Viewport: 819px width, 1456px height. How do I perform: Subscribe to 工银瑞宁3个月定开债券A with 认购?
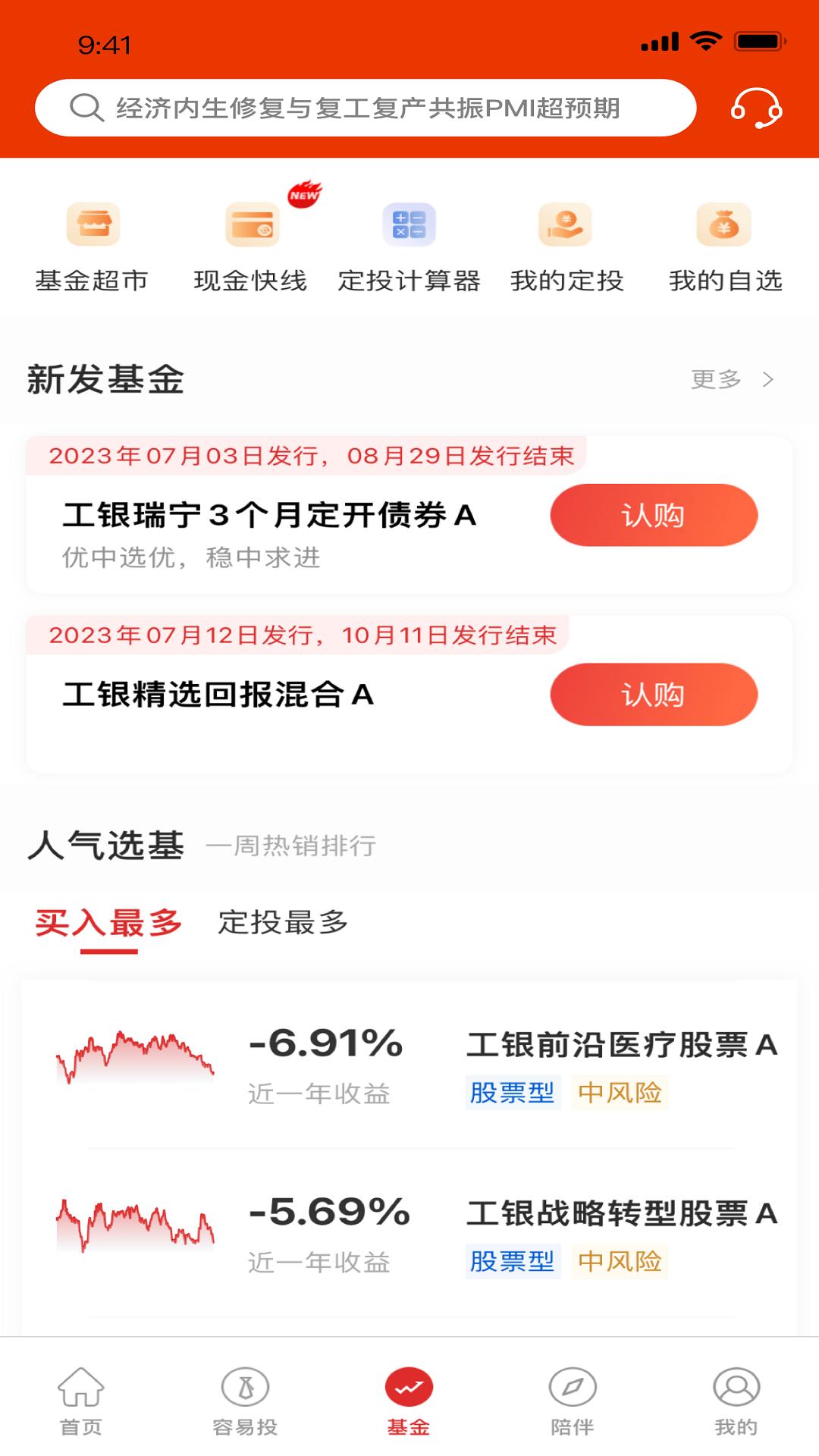tap(654, 515)
